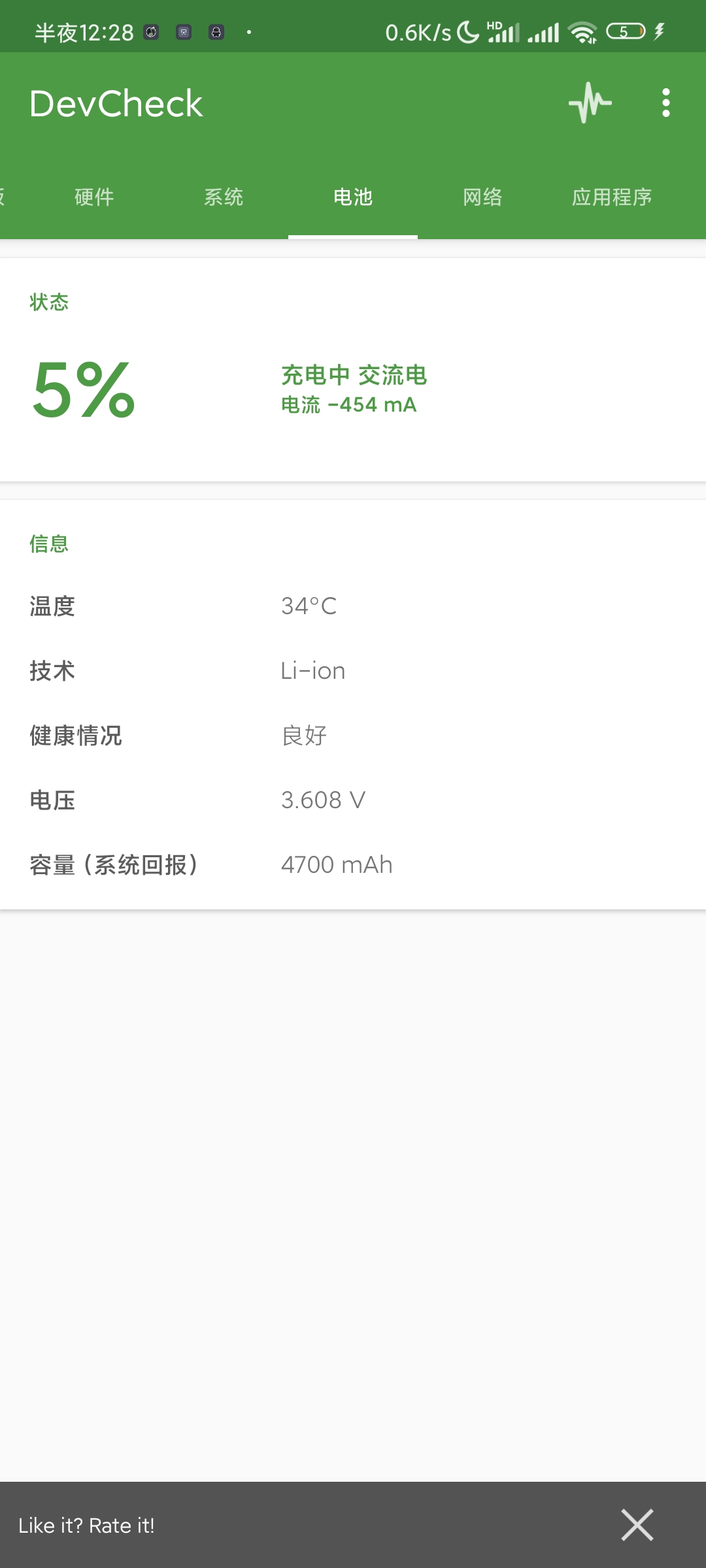Go to the 应用程序 tab
The image size is (706, 1568).
(x=612, y=197)
